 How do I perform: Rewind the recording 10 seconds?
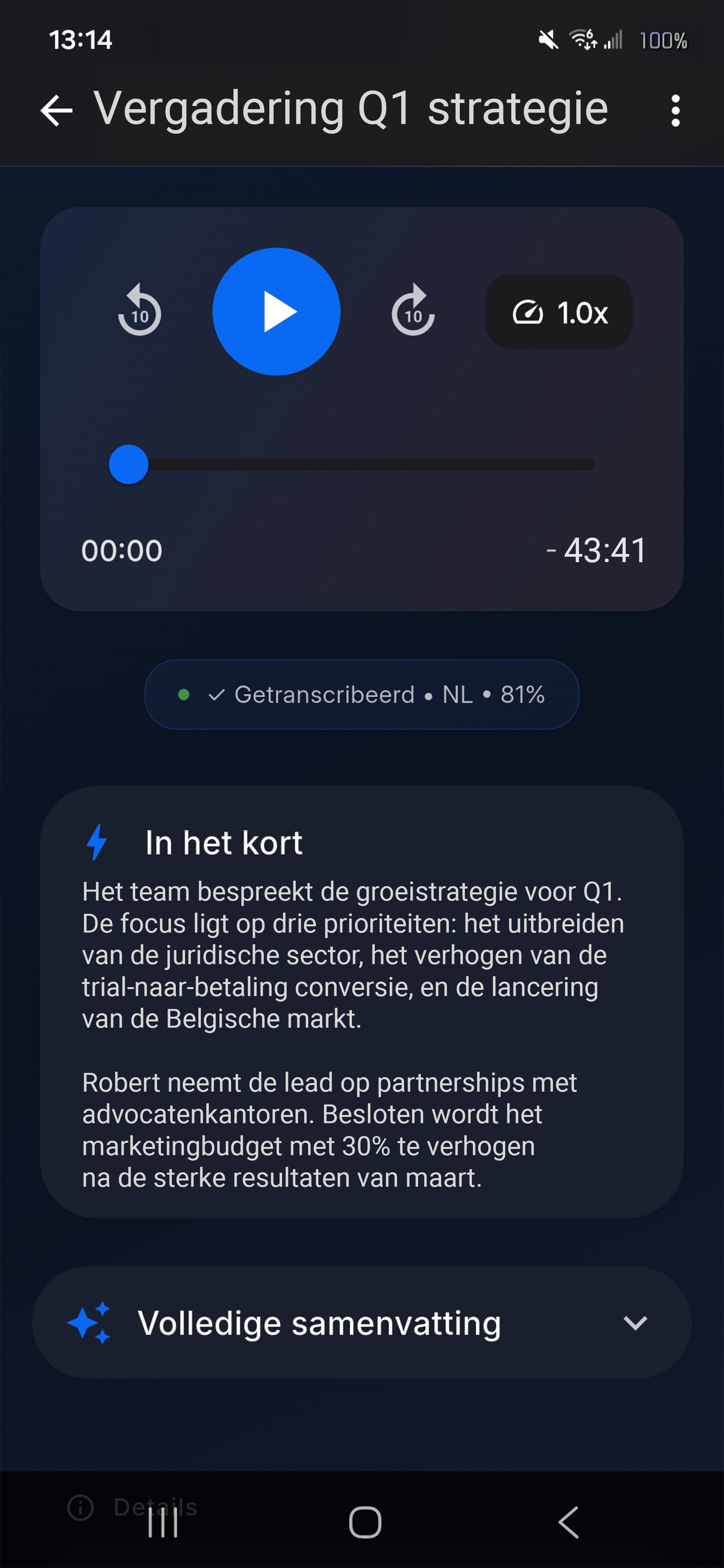point(140,311)
